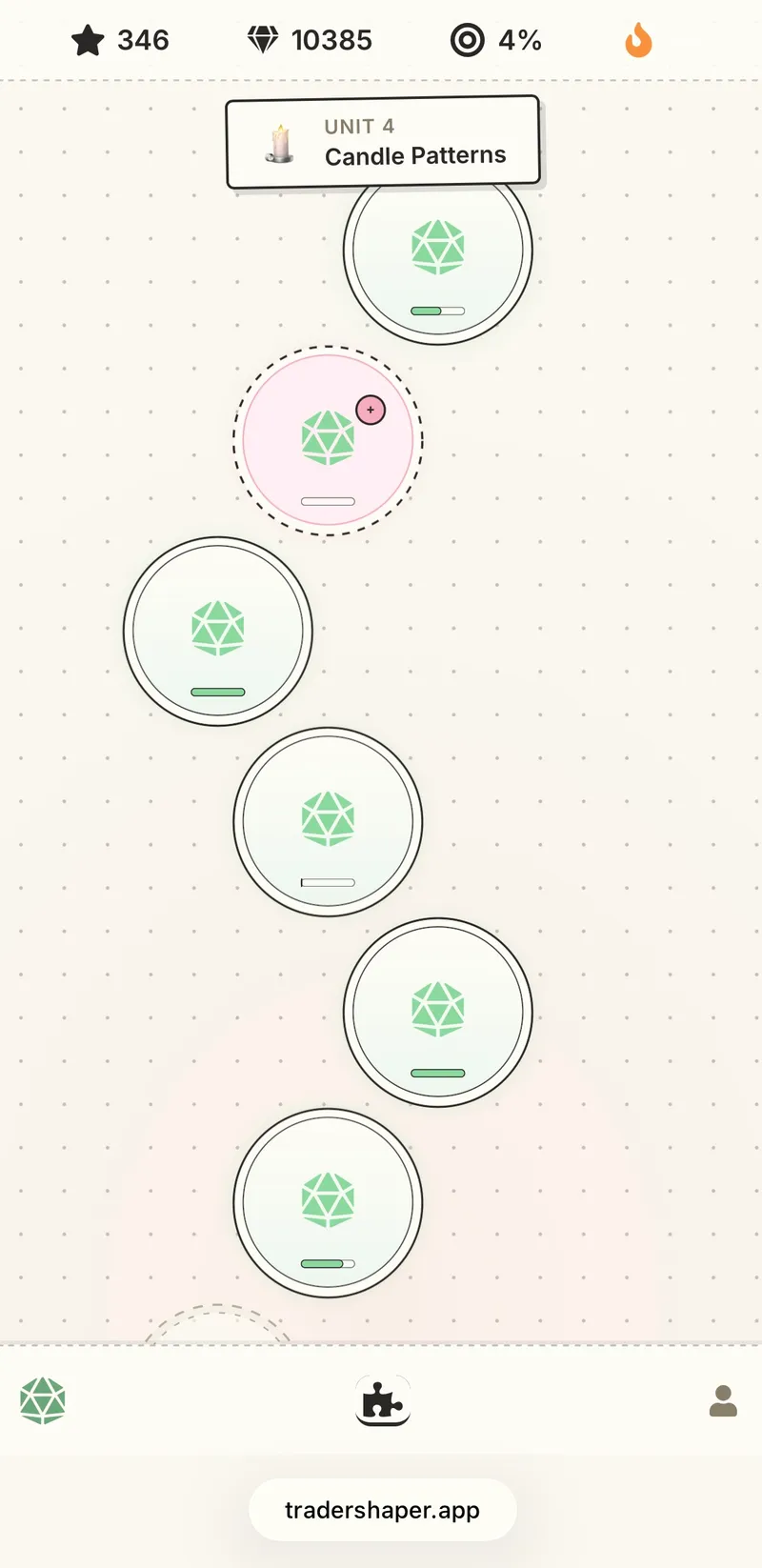This screenshot has width=762, height=1568.
Task: Open the lesson node with empty progress bar
Action: coord(328,822)
